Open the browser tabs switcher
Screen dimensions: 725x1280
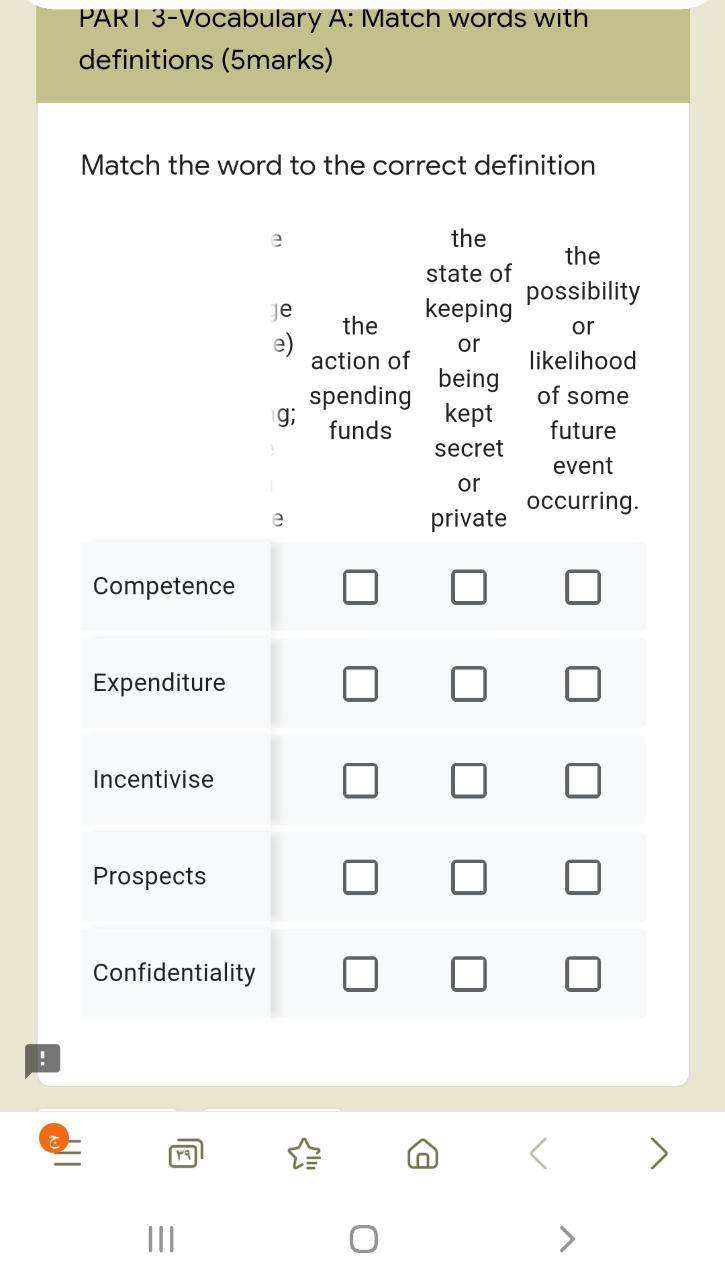(185, 1154)
